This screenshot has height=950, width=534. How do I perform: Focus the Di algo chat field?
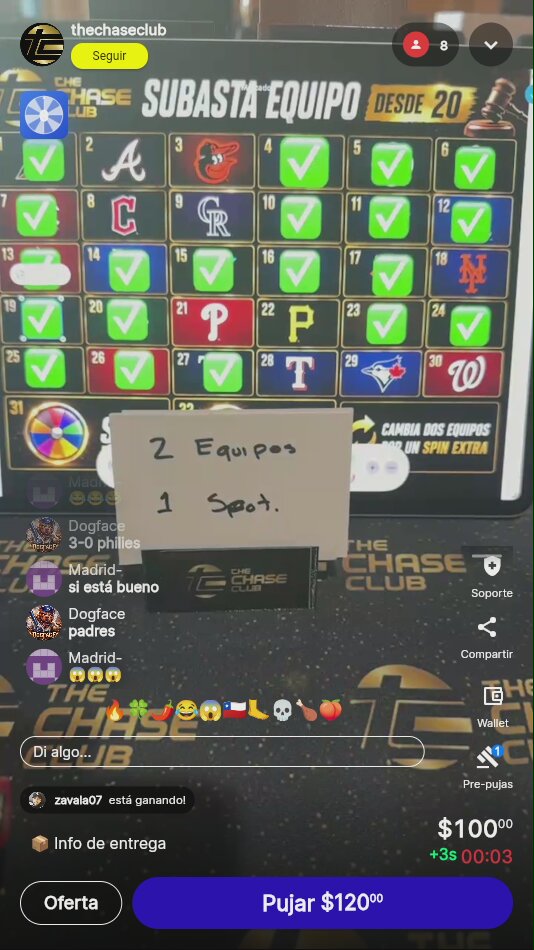click(x=222, y=752)
